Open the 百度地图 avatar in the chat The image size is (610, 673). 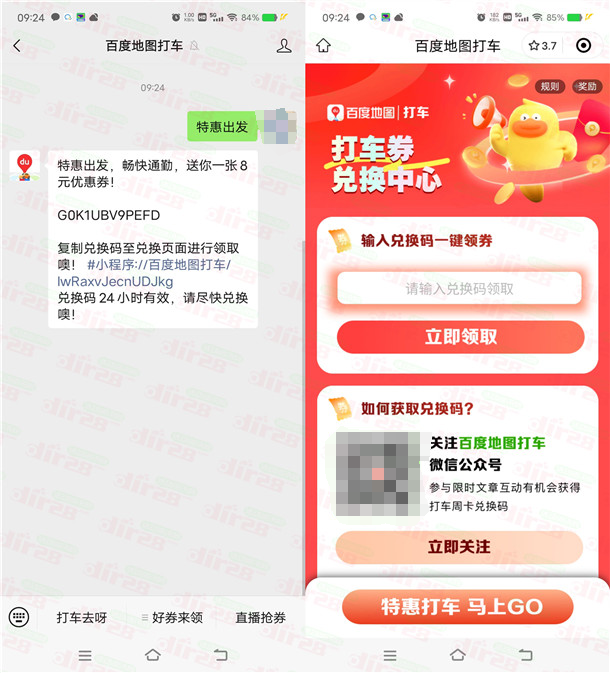coord(24,165)
